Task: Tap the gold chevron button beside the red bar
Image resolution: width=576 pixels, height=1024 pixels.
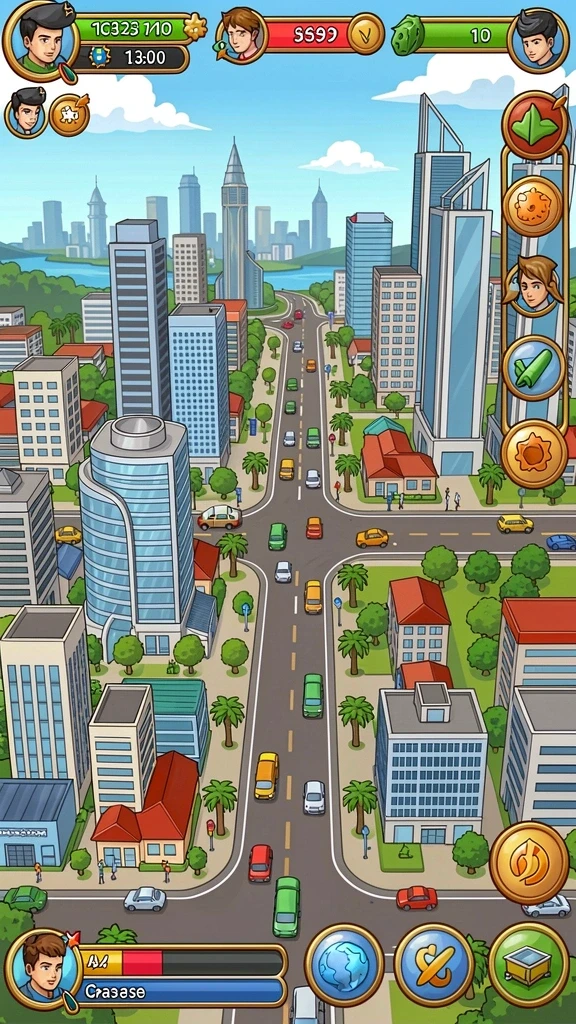Action: [x=366, y=33]
